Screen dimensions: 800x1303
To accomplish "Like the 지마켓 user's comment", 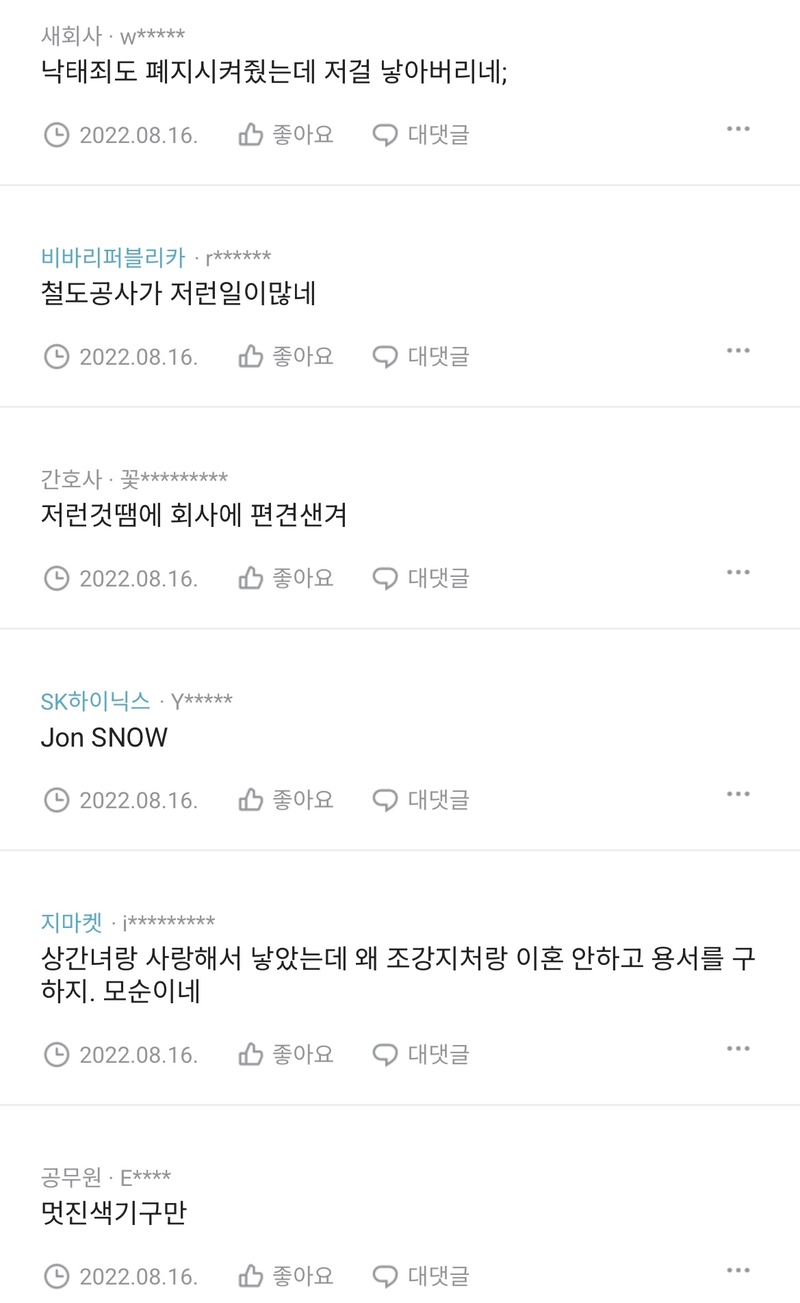I will coord(285,1054).
